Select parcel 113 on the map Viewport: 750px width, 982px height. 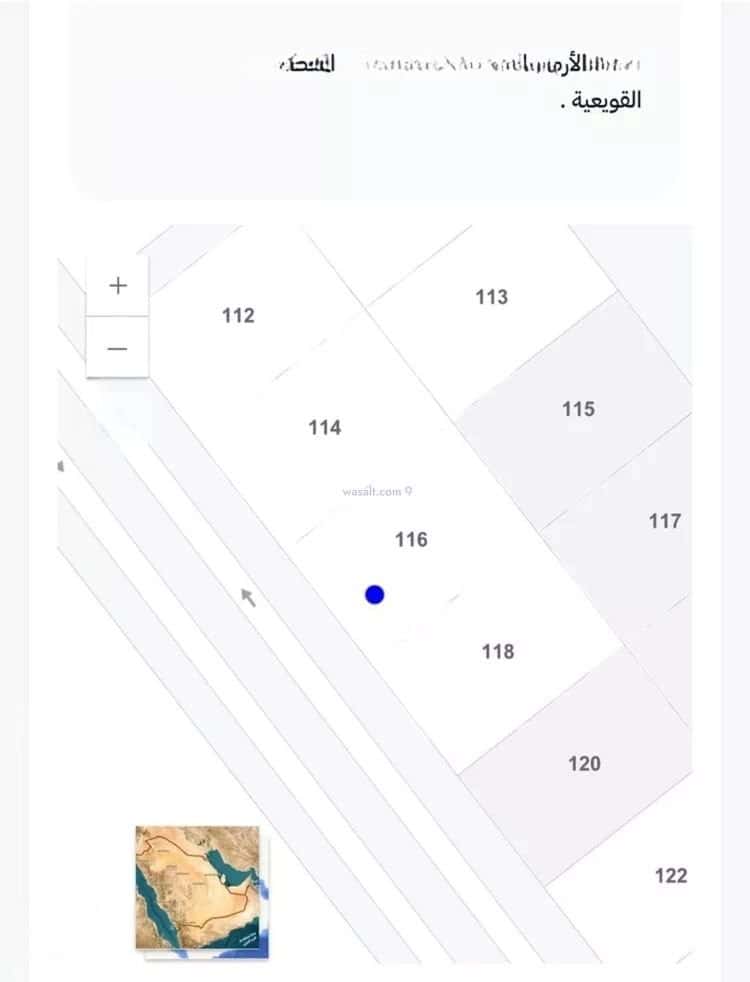coord(490,297)
